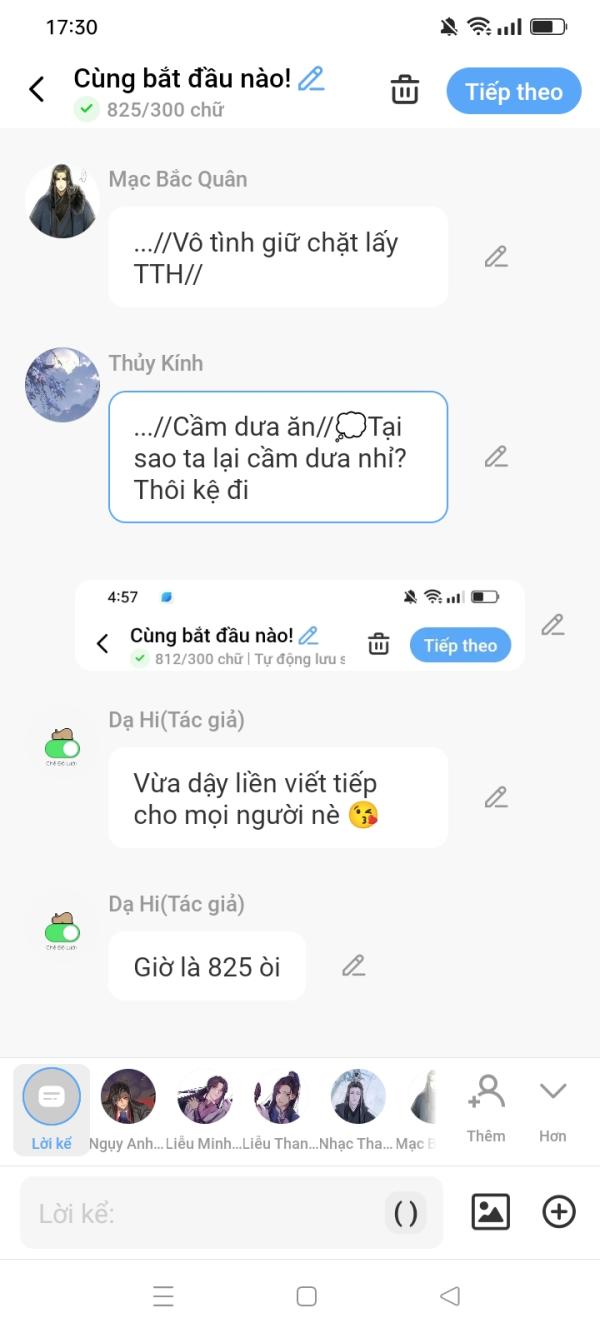Attach an image from gallery

491,1212
